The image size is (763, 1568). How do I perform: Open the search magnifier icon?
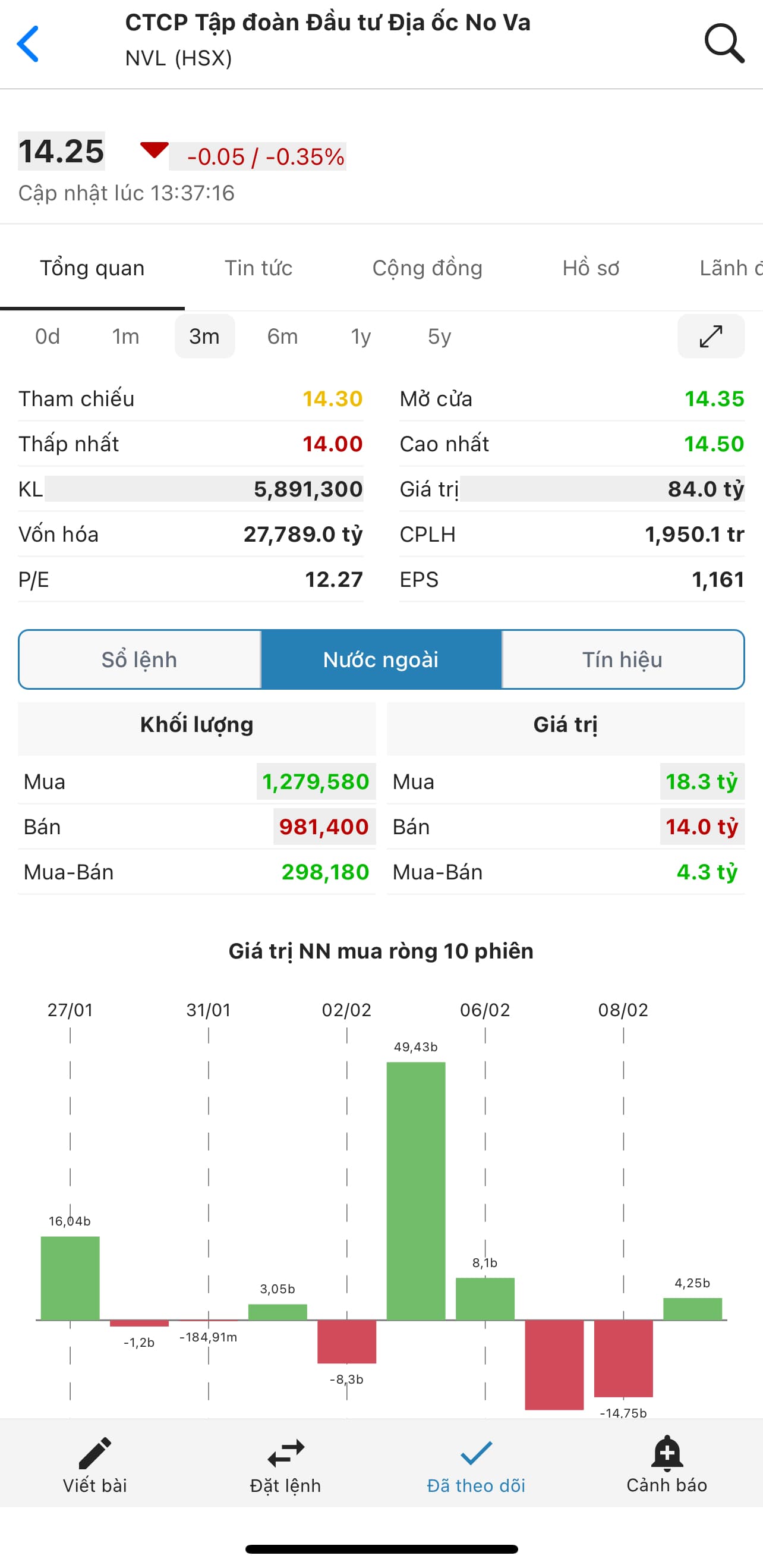point(723,44)
